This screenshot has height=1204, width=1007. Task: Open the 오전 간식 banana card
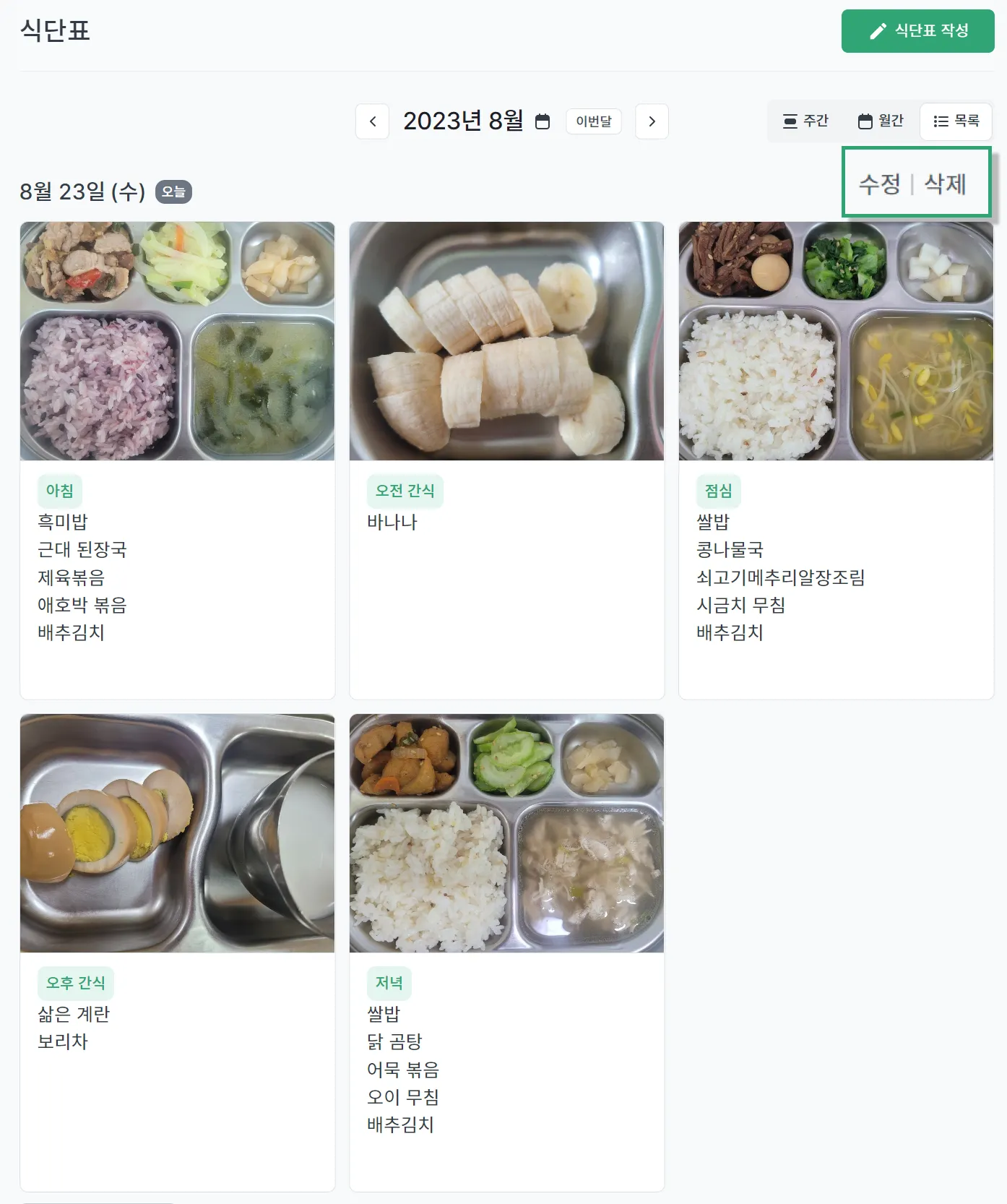[506, 460]
